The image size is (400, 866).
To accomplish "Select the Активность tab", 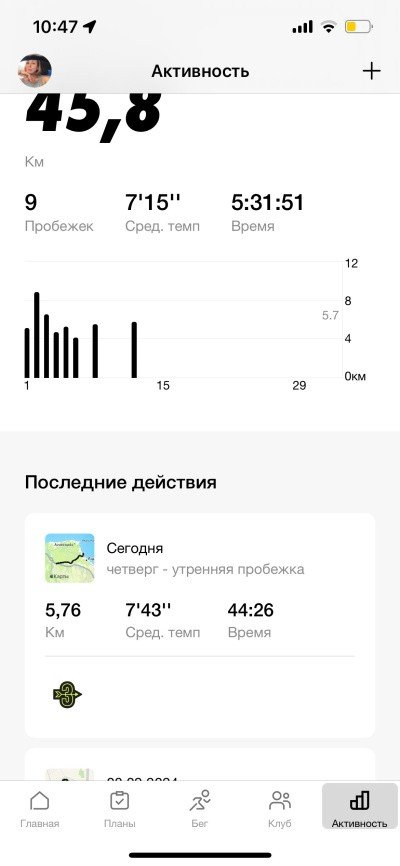I will [360, 806].
